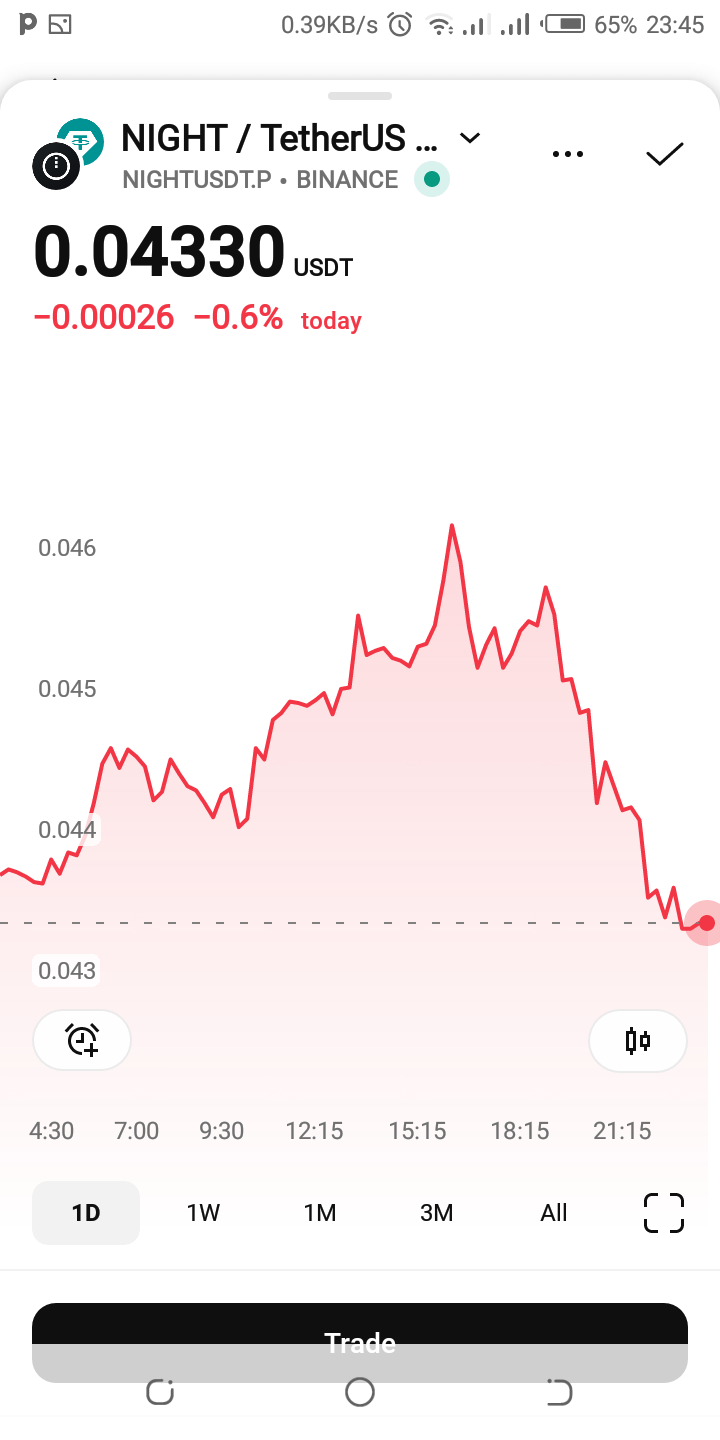Add a price alert with the clock icon
The image size is (720, 1440).
[82, 1040]
